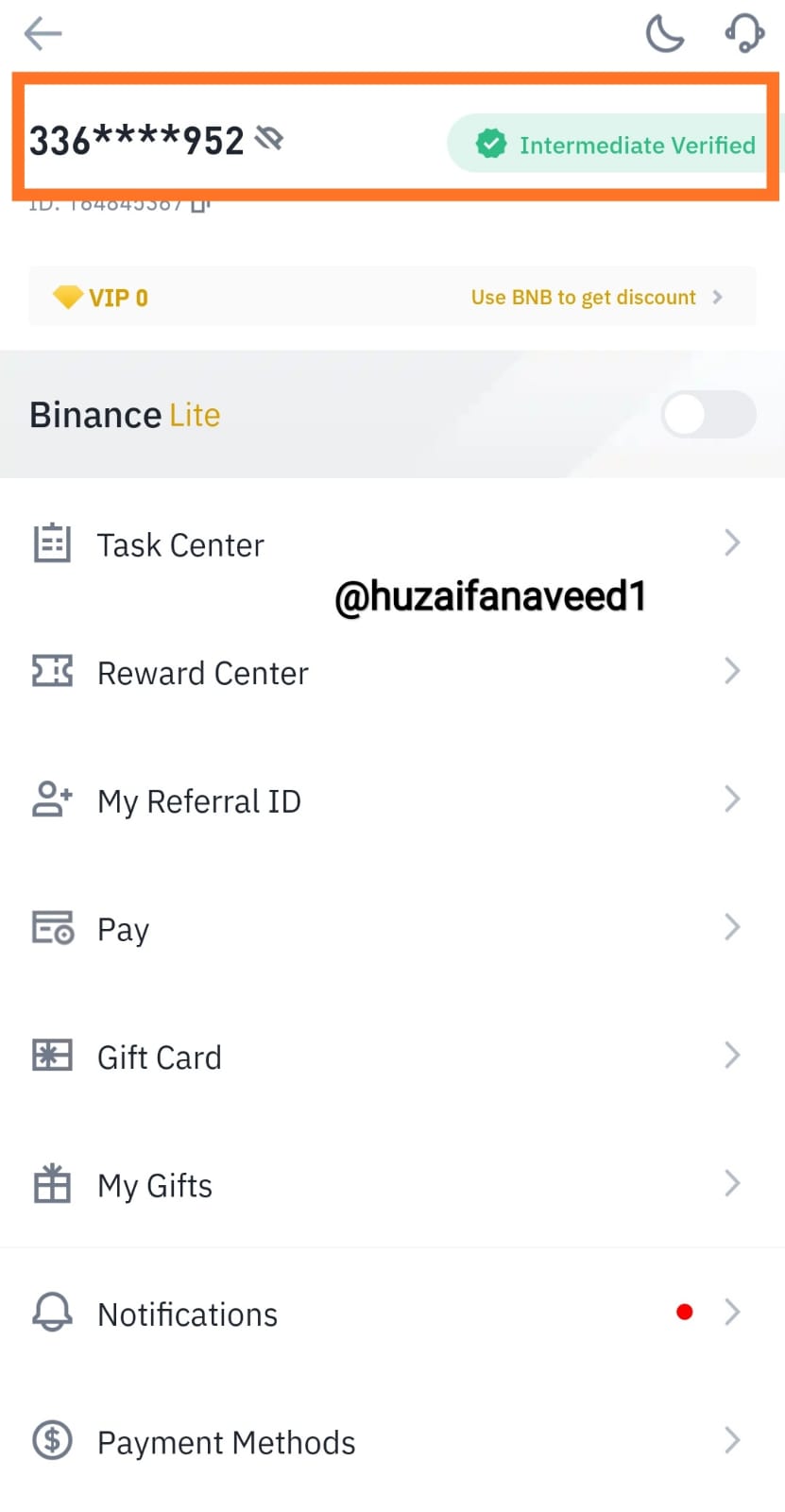Open My Gifts
The image size is (785, 1512).
pos(392,1184)
